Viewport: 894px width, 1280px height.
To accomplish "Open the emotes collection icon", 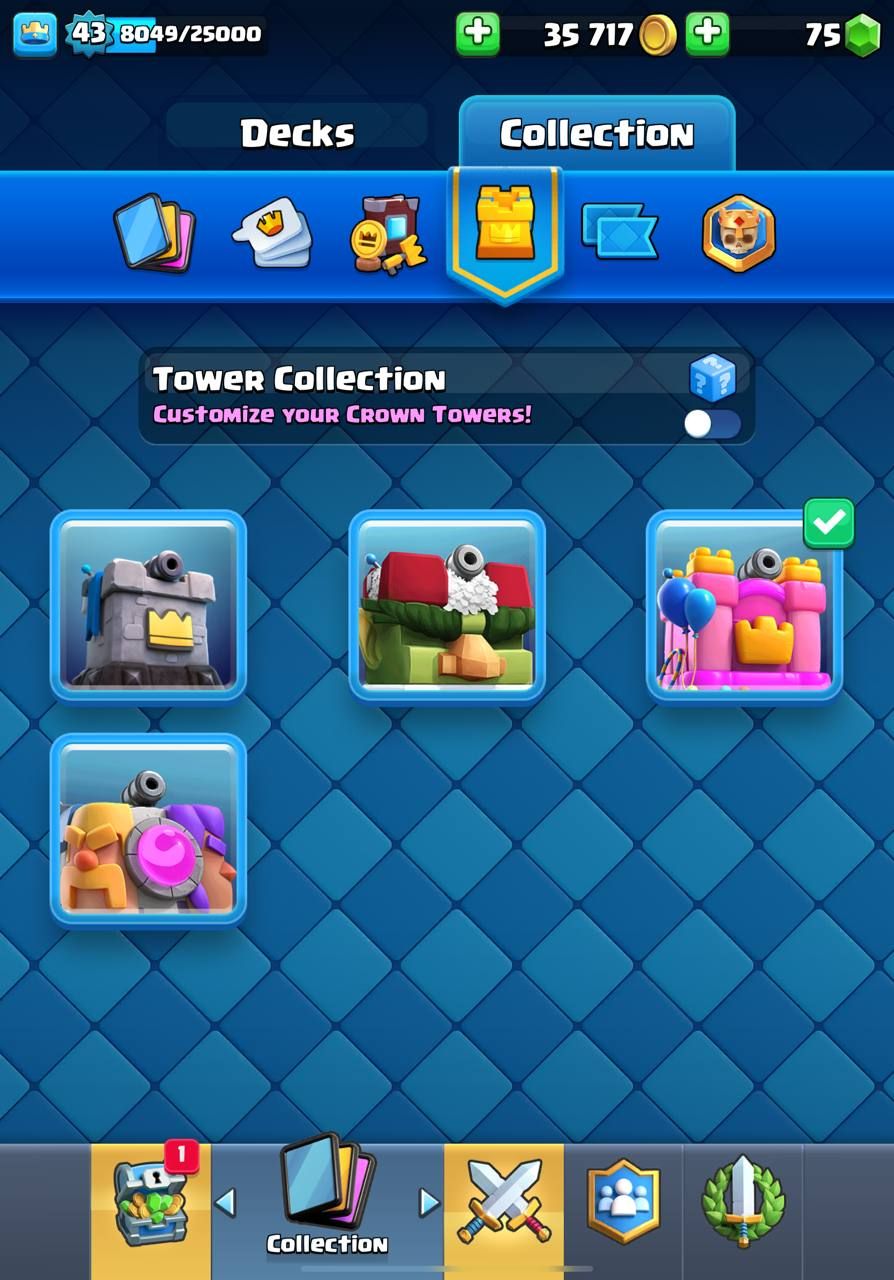I will point(272,235).
